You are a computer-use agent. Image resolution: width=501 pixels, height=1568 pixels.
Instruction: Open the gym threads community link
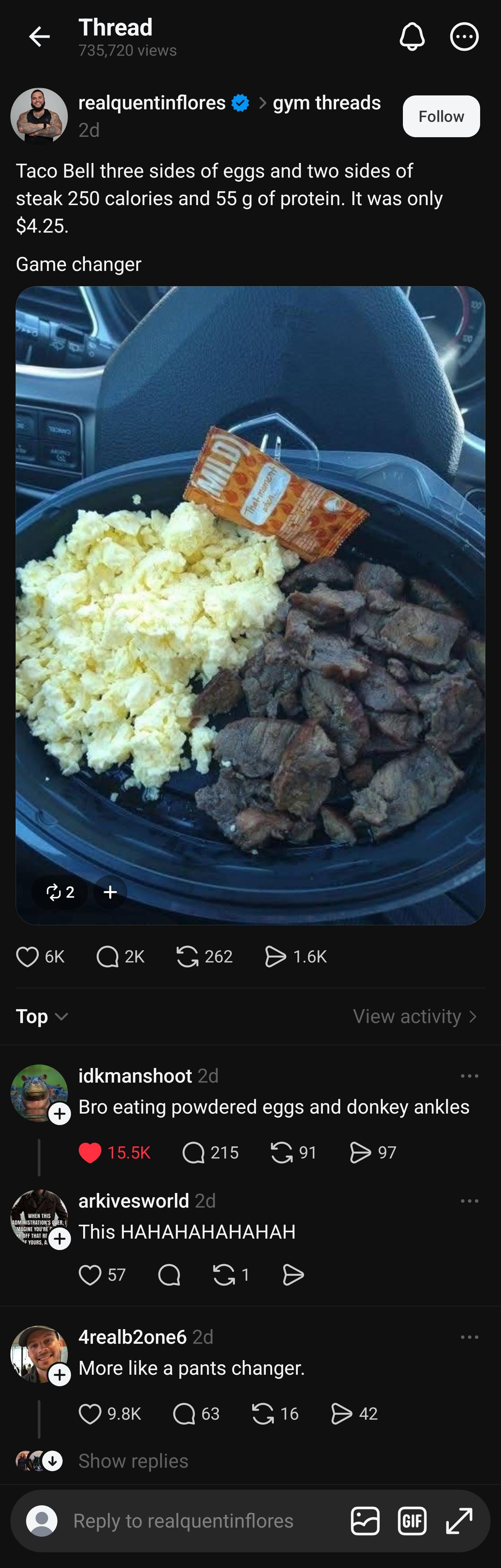[326, 103]
